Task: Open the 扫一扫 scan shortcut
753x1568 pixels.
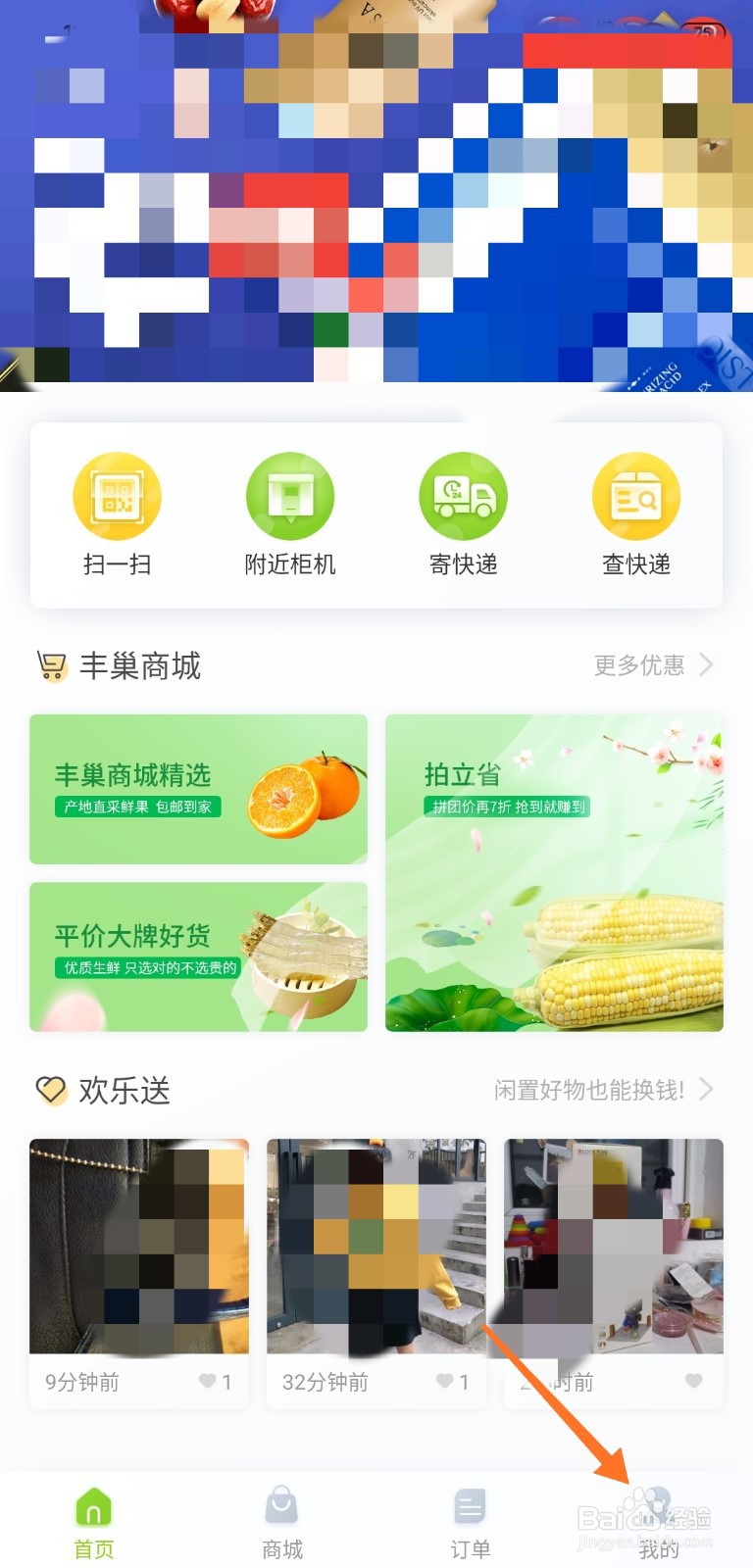Action: (117, 514)
